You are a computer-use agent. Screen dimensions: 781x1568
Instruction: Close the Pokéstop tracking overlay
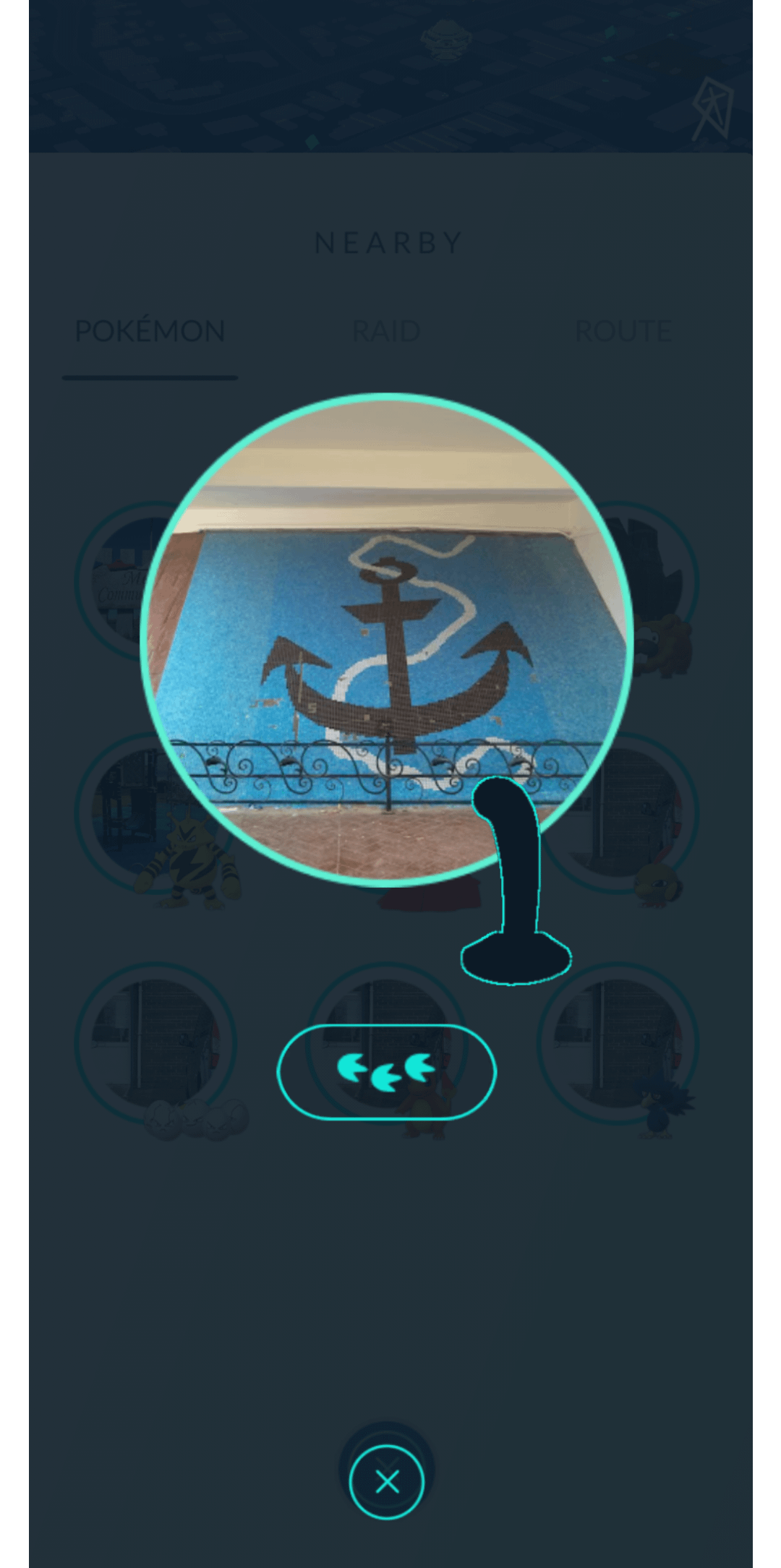[x=387, y=1481]
